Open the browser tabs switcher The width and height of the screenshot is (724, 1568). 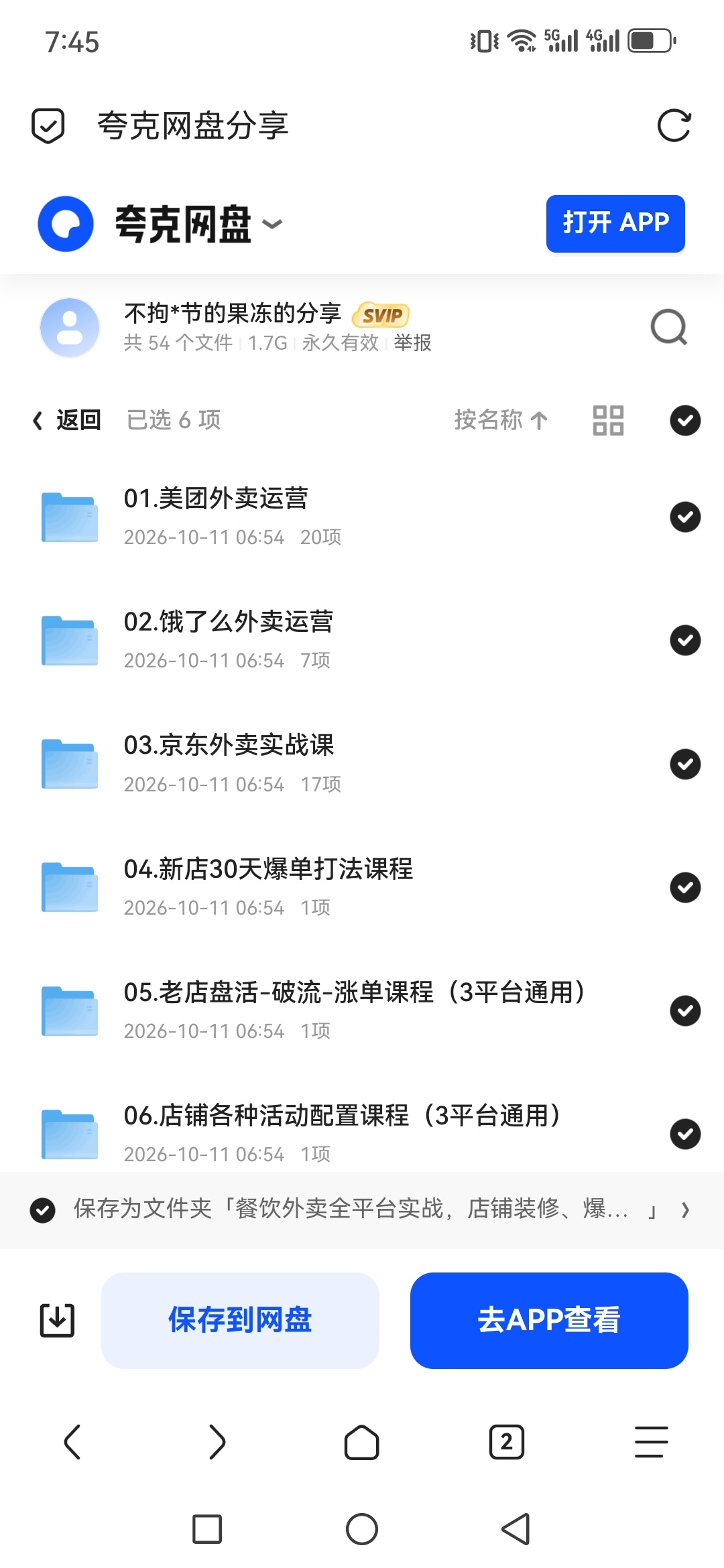tap(507, 1442)
